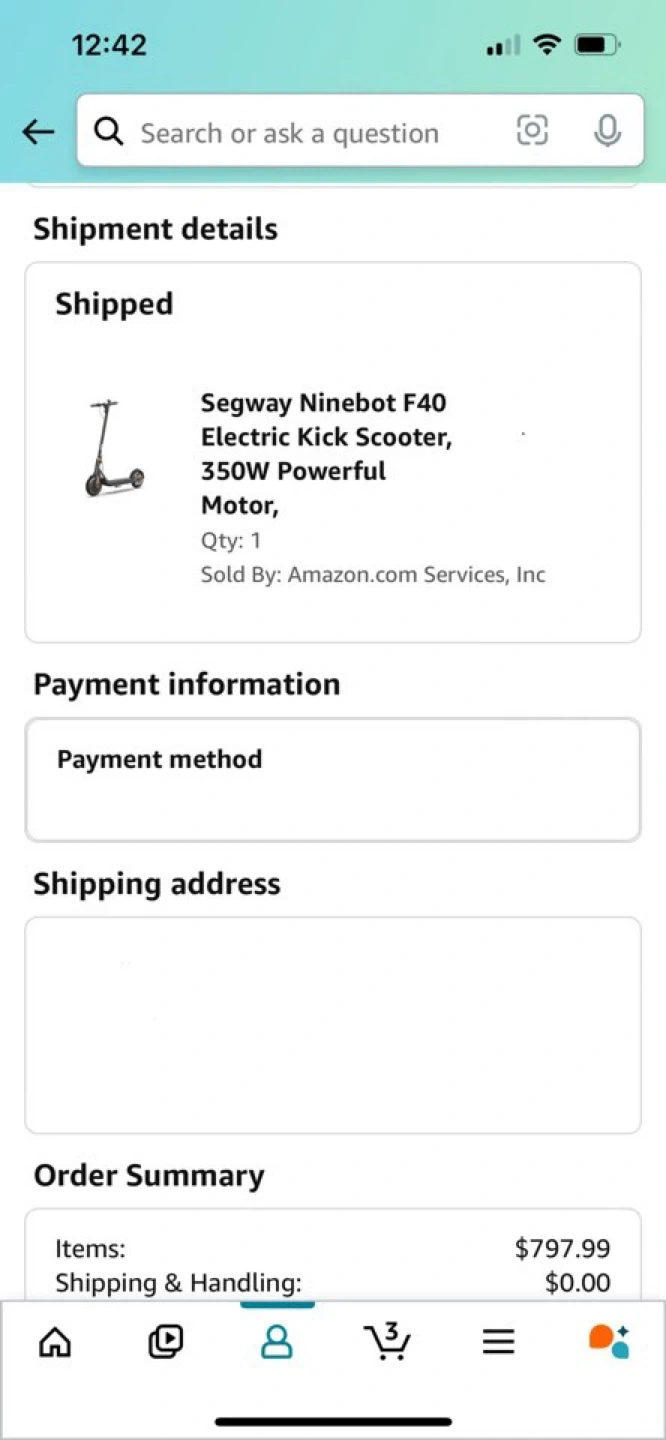
Task: Open the Segway Ninebot F40 scooter item
Action: coord(325,454)
